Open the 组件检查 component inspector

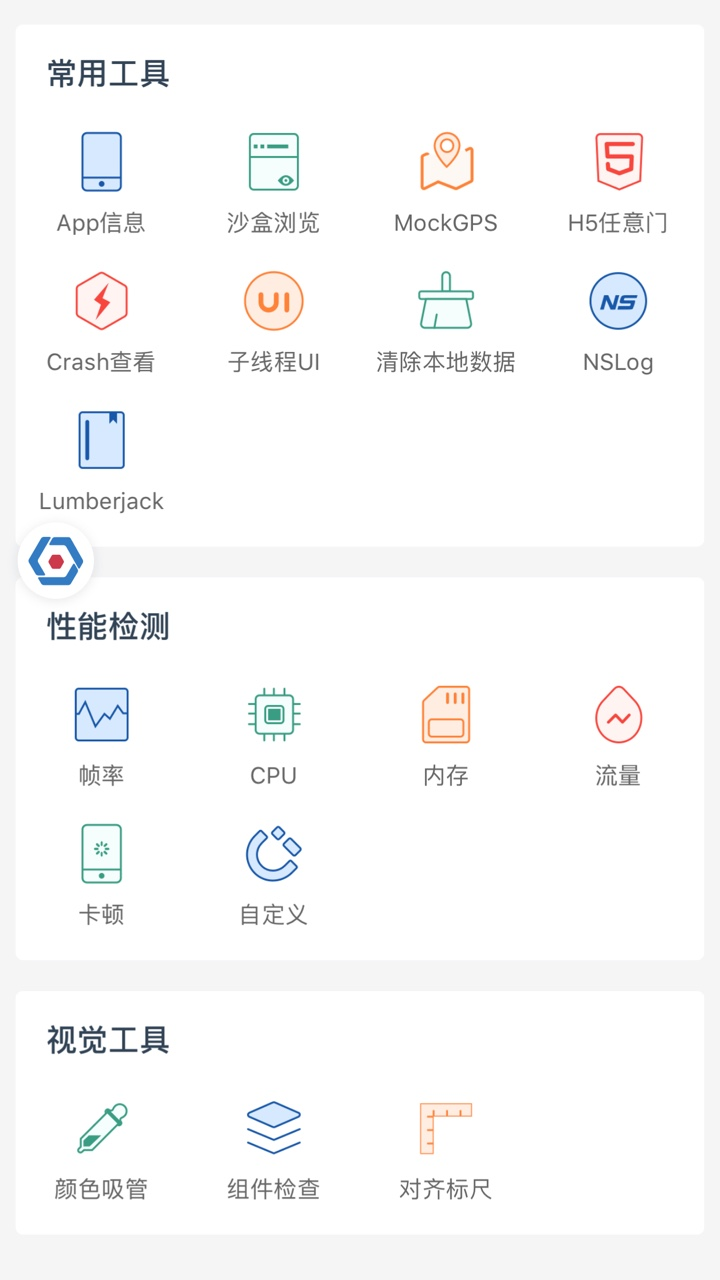pos(273,1147)
